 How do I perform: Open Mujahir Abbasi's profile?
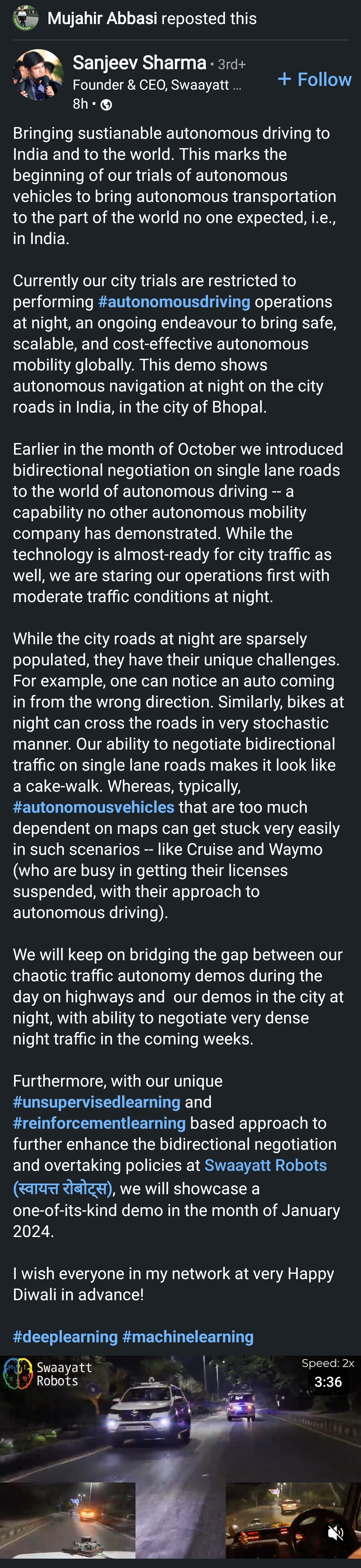[102, 18]
